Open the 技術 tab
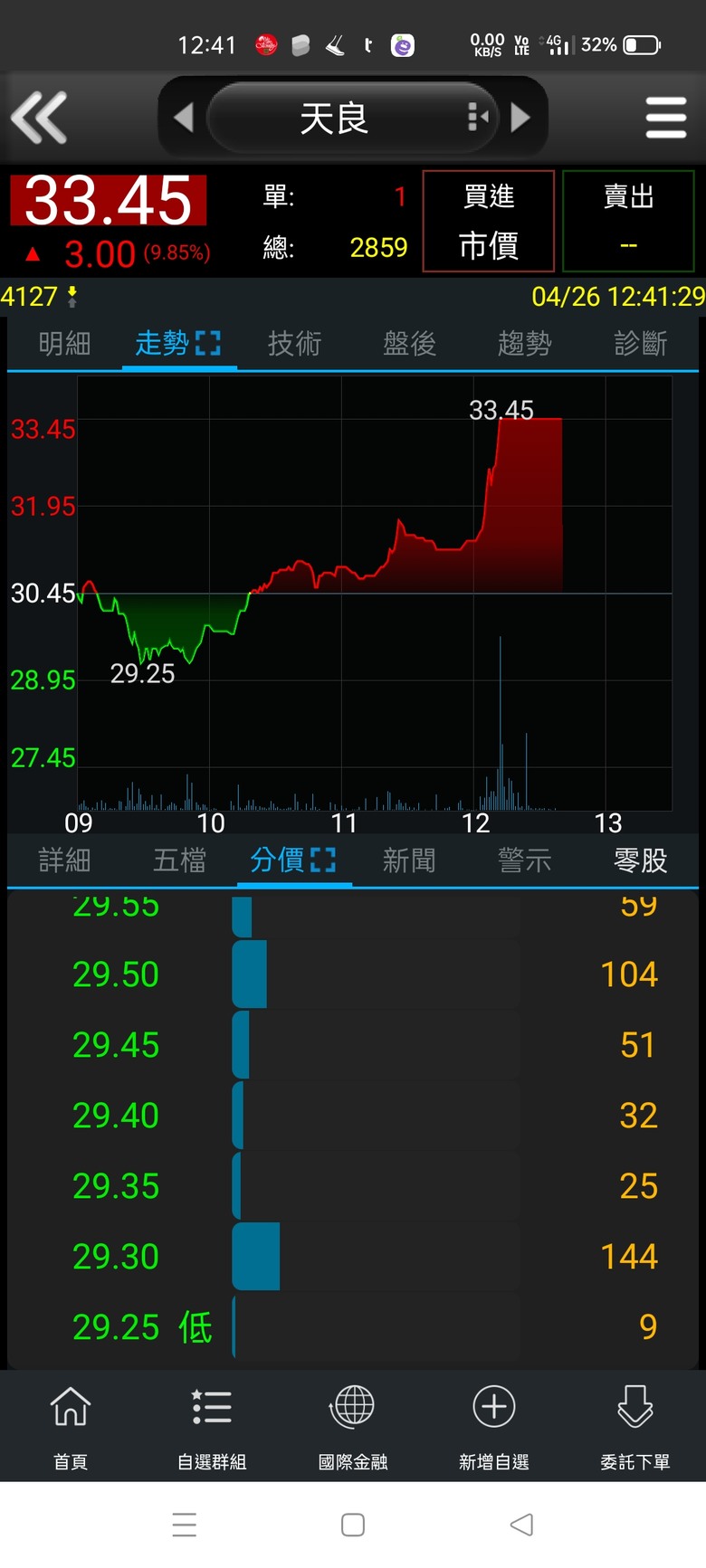Image resolution: width=706 pixels, height=1568 pixels. (x=294, y=344)
